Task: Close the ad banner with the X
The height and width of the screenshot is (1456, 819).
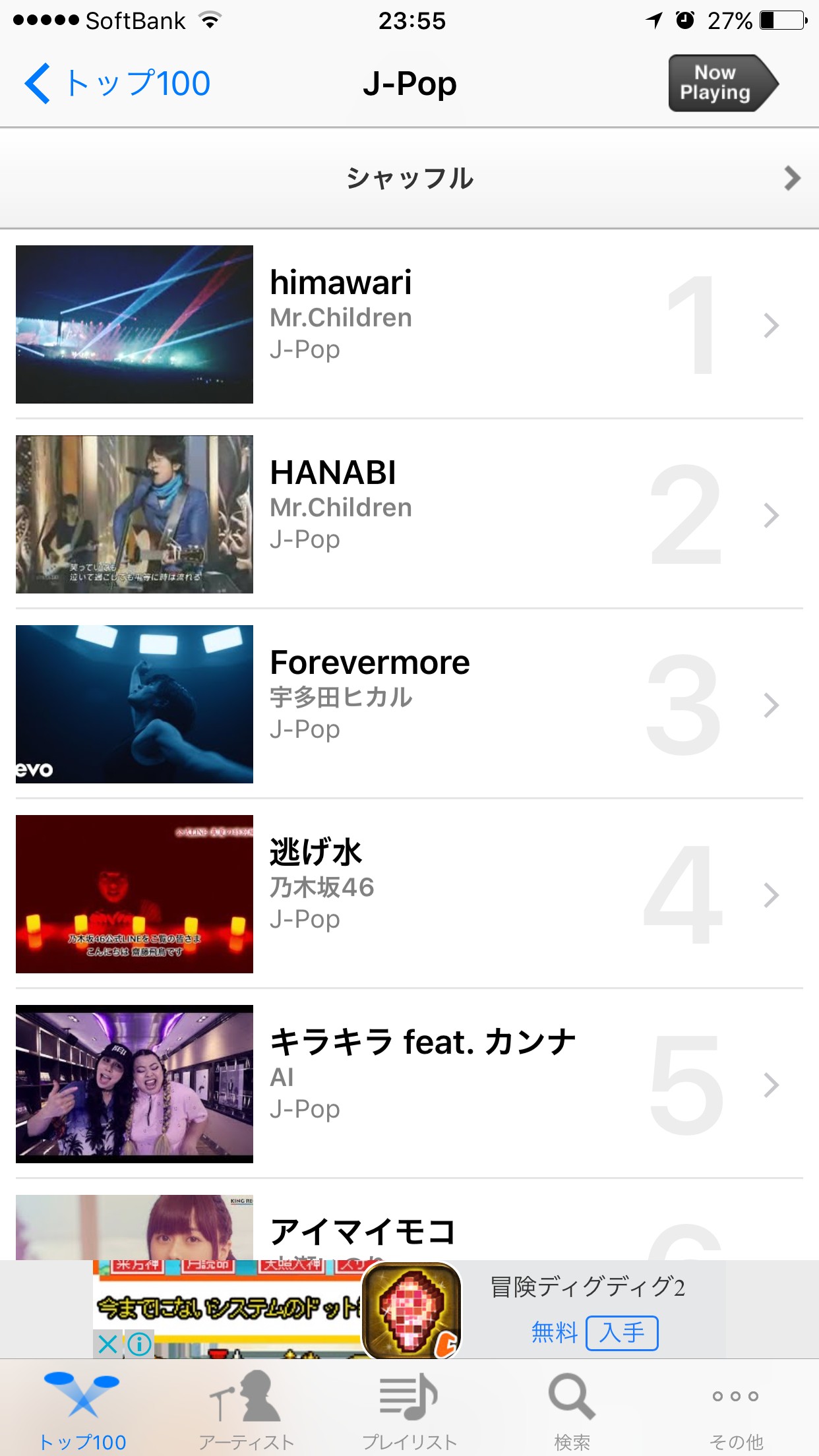Action: (x=107, y=1343)
